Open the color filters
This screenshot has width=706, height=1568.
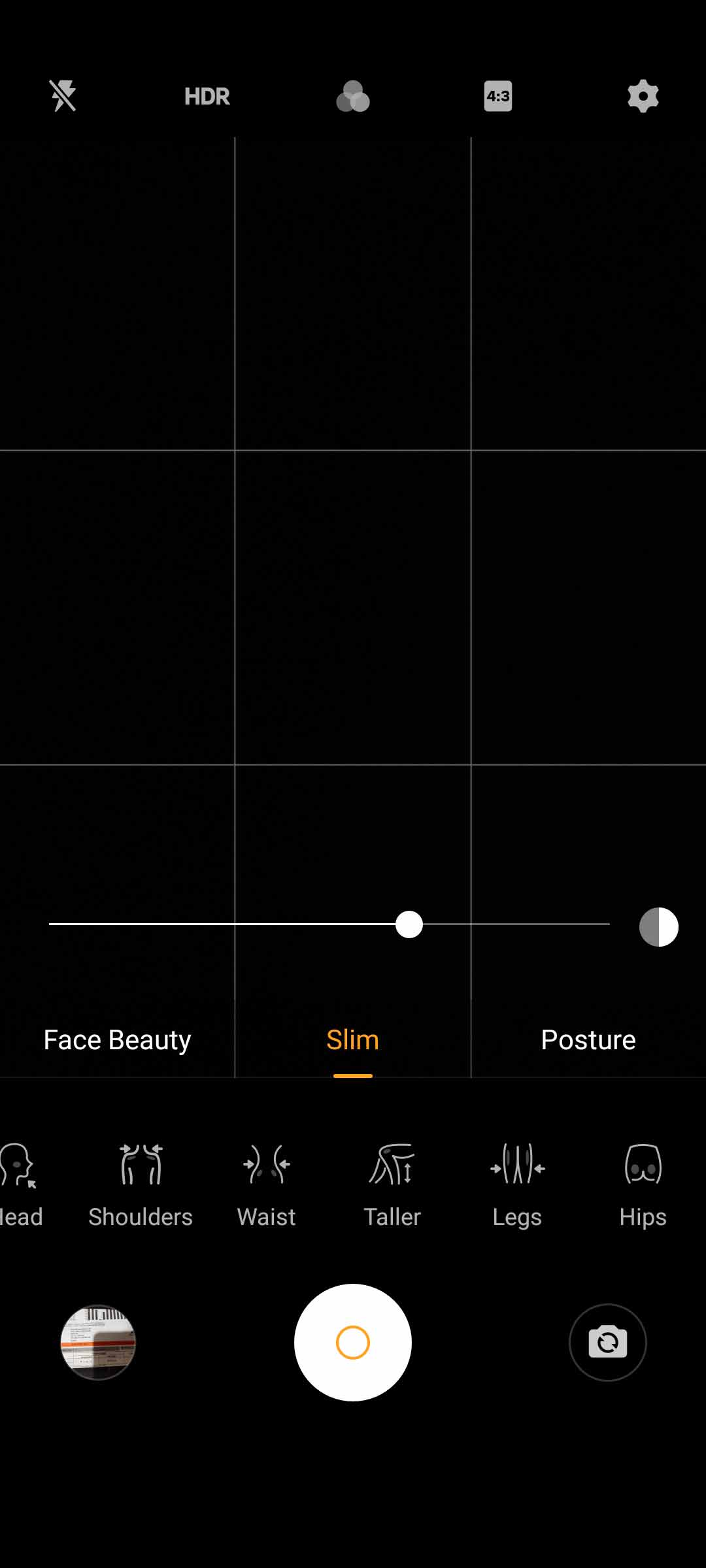[353, 97]
